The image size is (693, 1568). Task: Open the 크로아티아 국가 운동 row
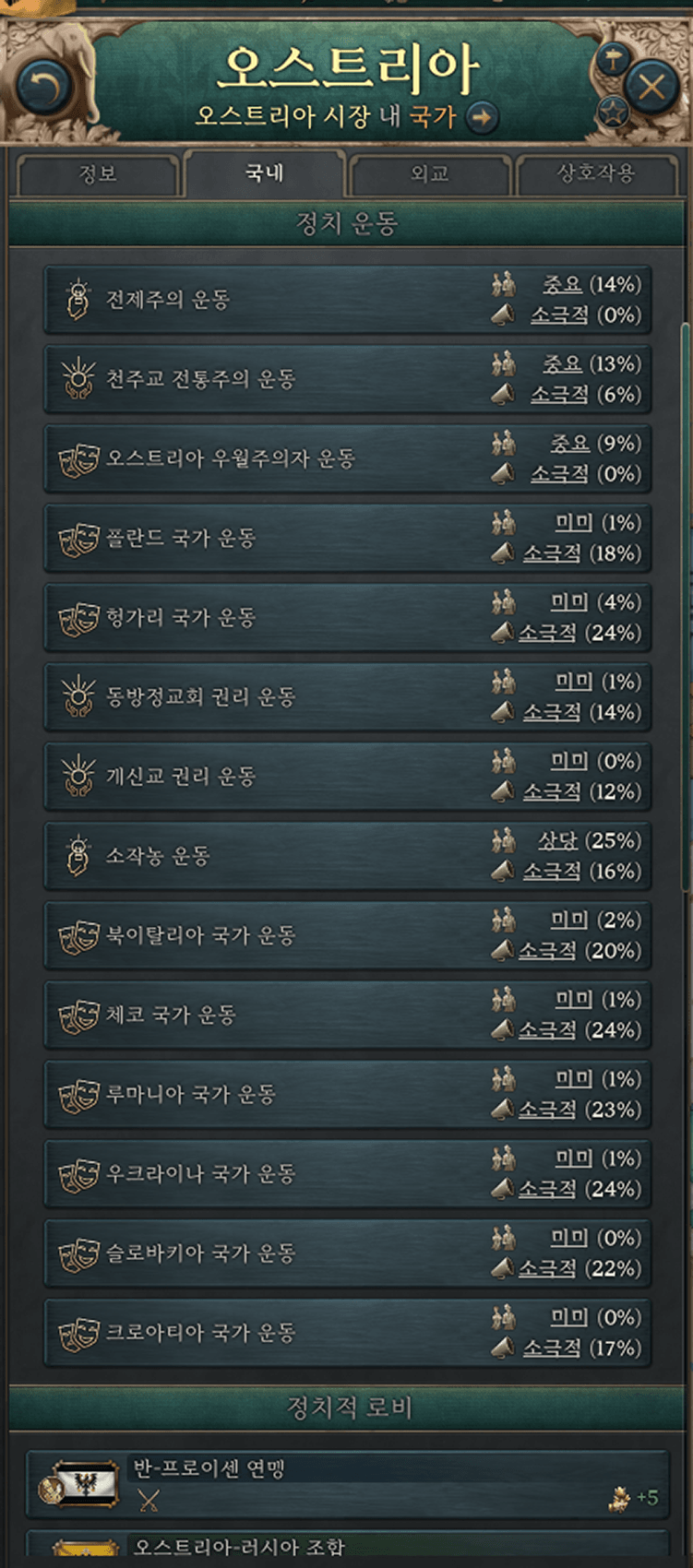pos(277,1332)
